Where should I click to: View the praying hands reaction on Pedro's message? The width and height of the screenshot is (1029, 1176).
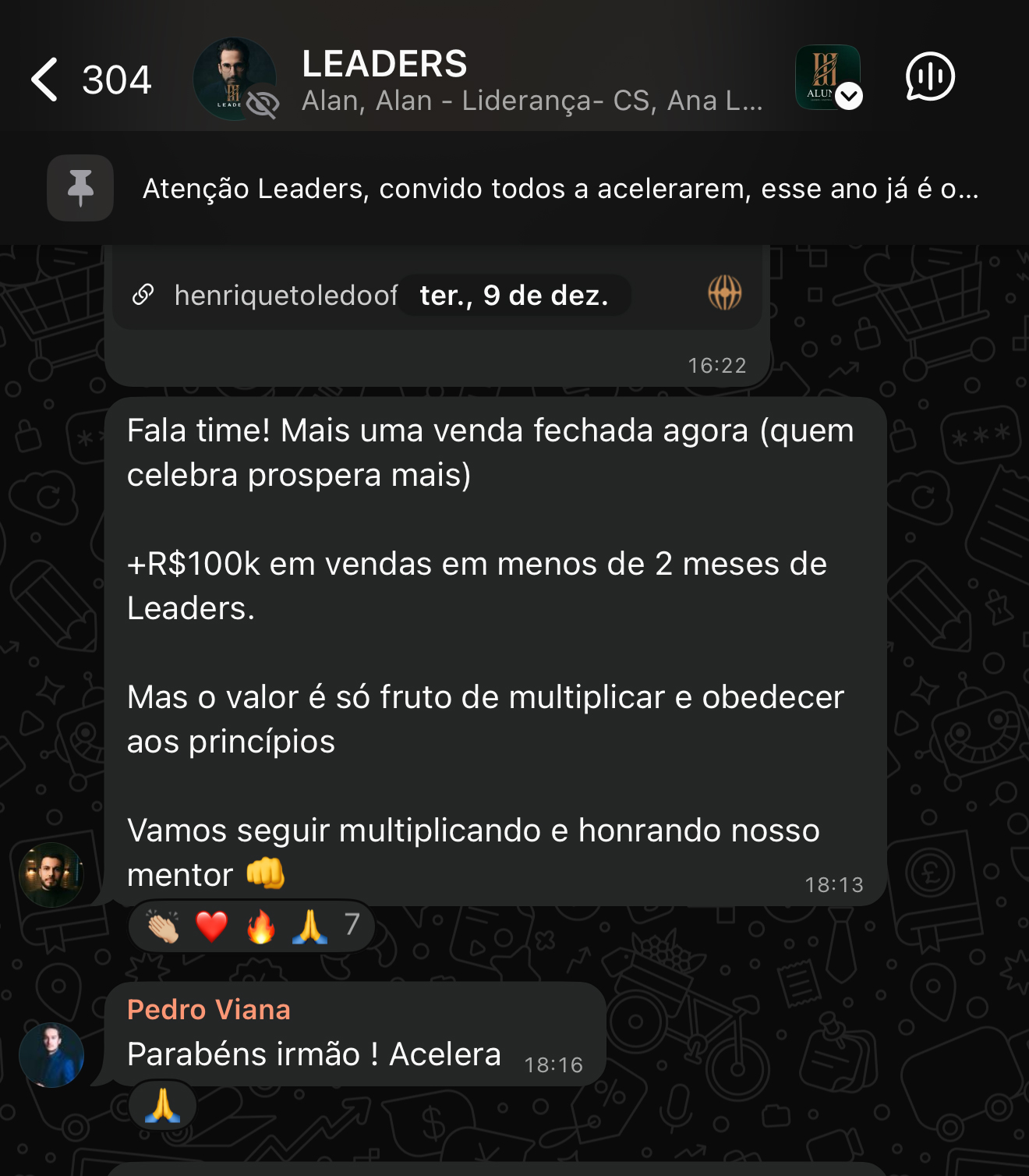[162, 1106]
